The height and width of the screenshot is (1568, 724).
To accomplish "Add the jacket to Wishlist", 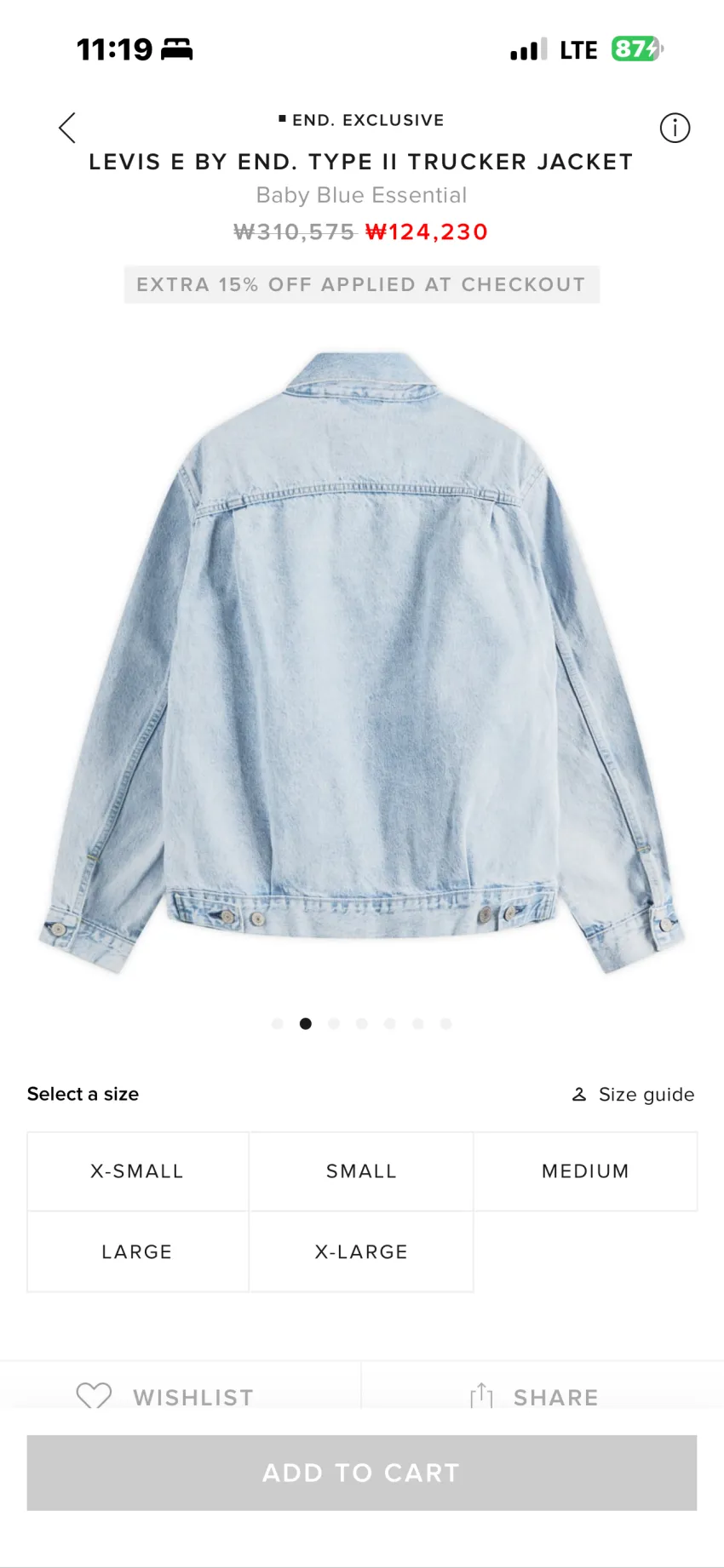I will (x=165, y=1396).
